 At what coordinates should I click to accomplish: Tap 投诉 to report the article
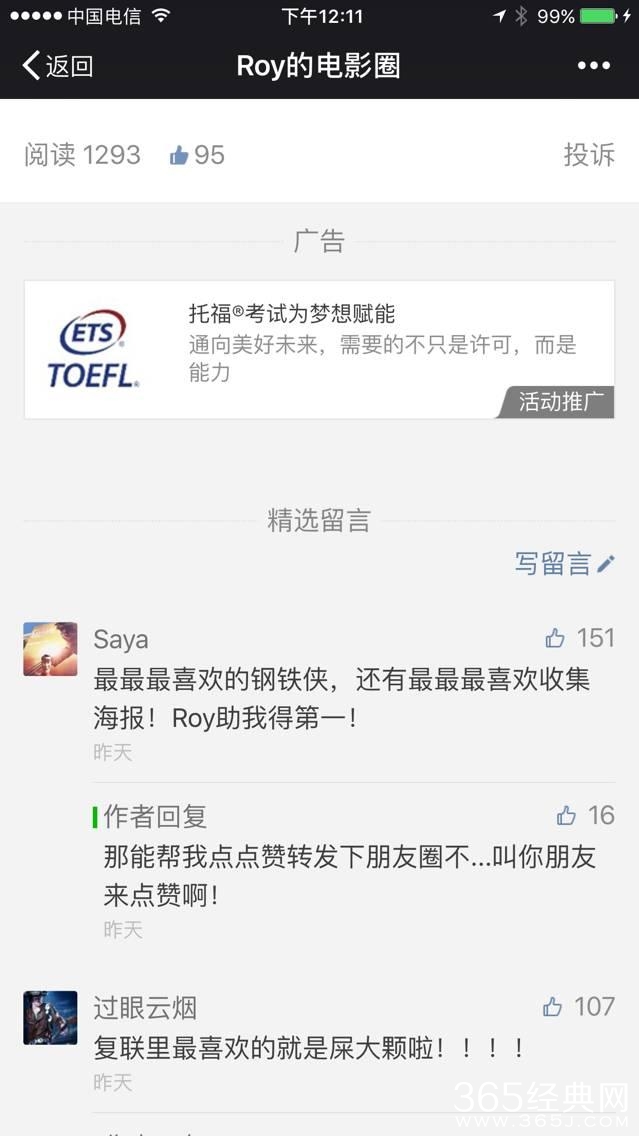[588, 155]
